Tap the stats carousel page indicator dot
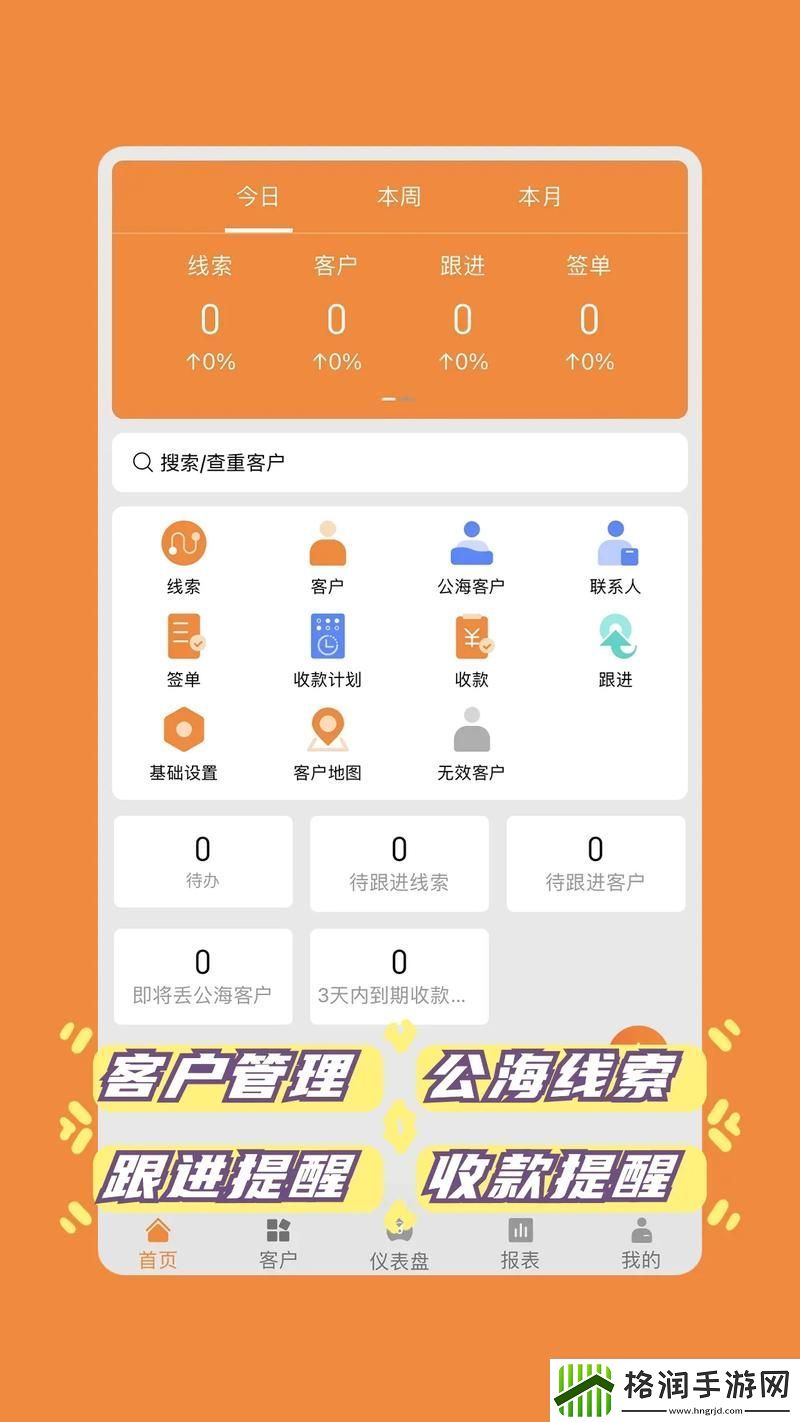Image resolution: width=800 pixels, height=1422 pixels. (x=396, y=398)
